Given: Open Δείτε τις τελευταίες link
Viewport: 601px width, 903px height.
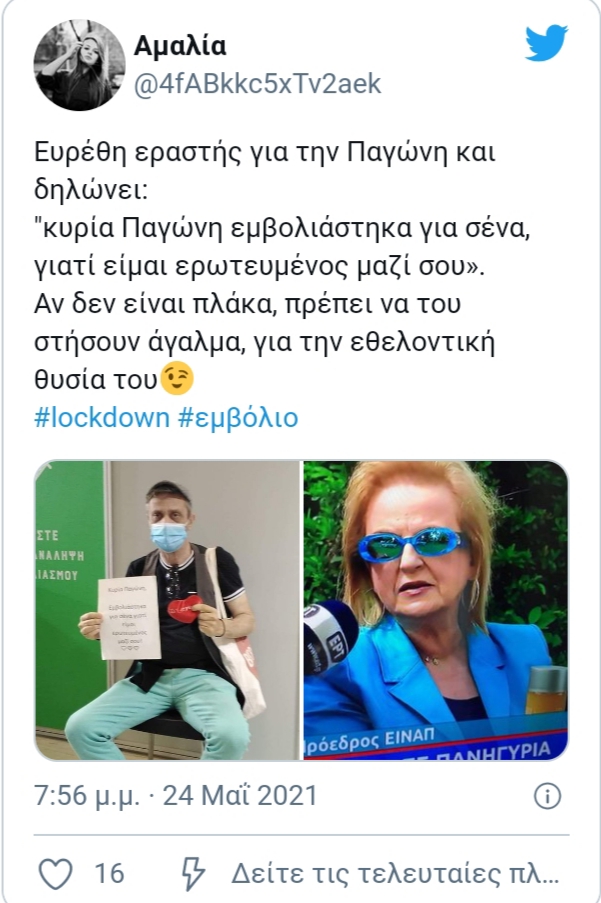Looking at the screenshot, I should [395, 873].
